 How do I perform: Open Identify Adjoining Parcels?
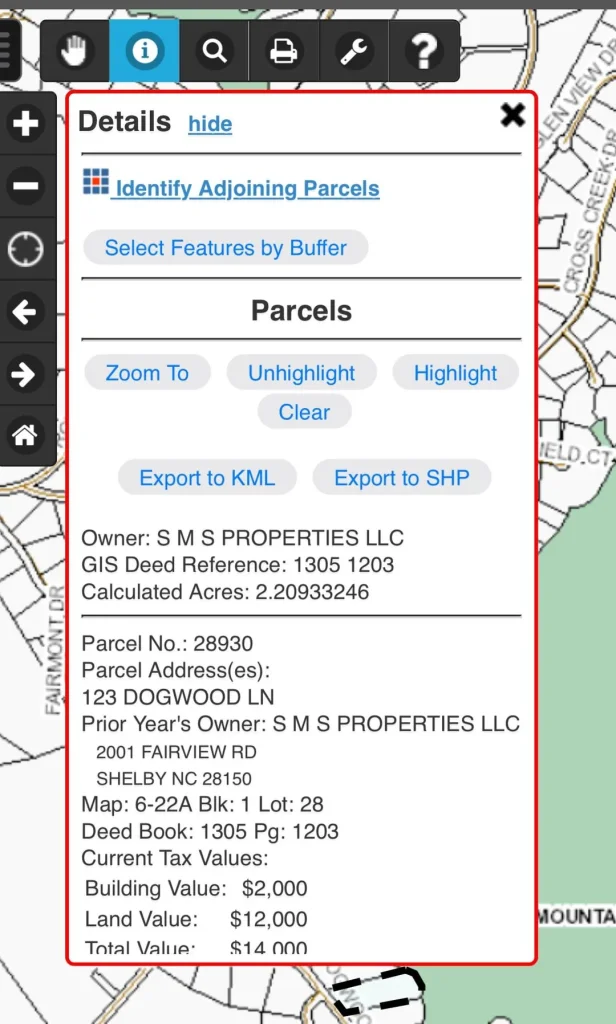246,188
